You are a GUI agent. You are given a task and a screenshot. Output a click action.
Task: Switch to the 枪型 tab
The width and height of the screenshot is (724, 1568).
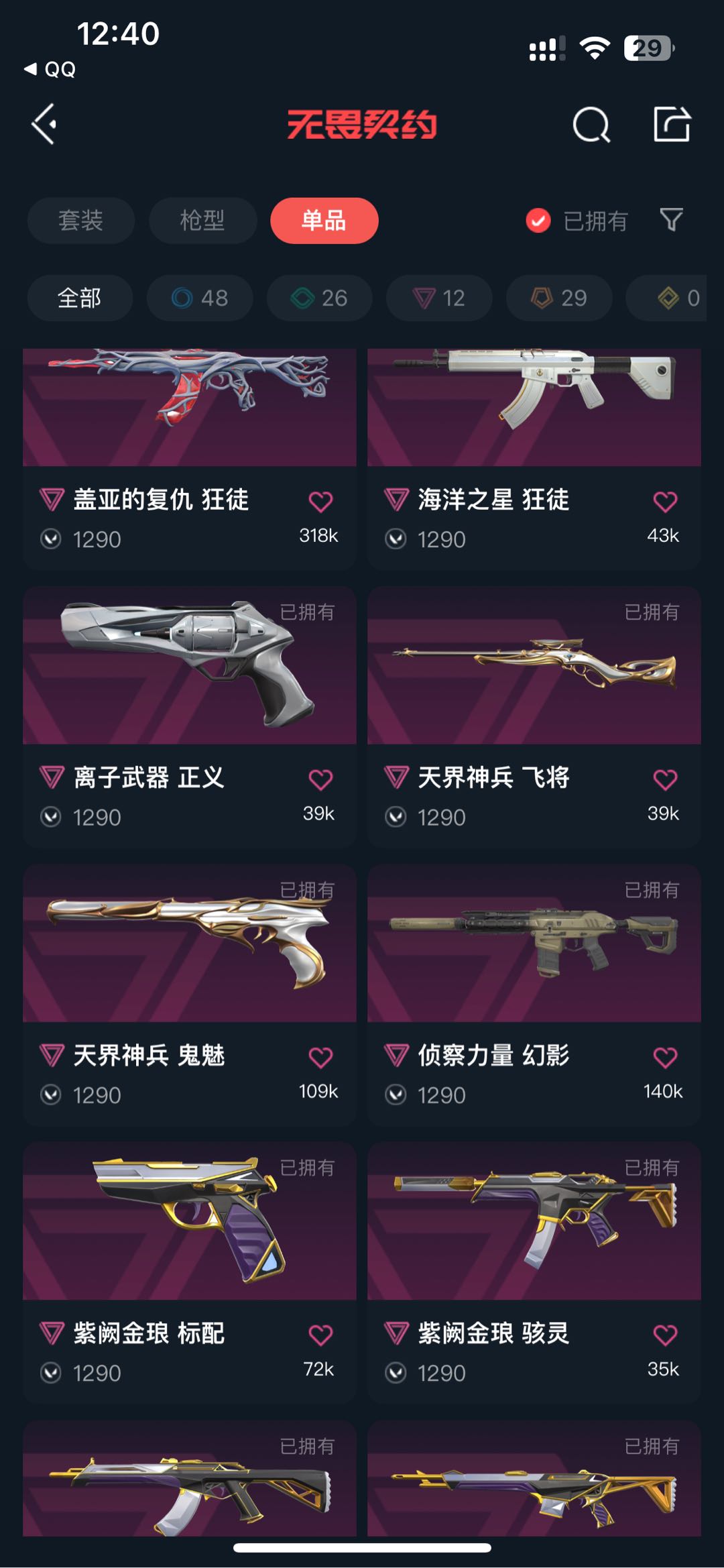coord(202,221)
